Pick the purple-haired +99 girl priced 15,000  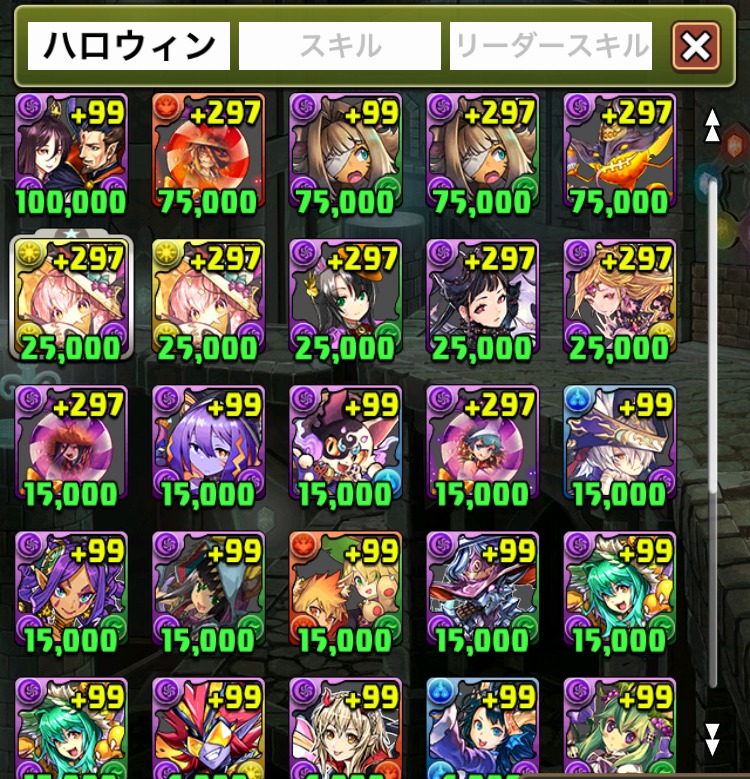point(208,443)
